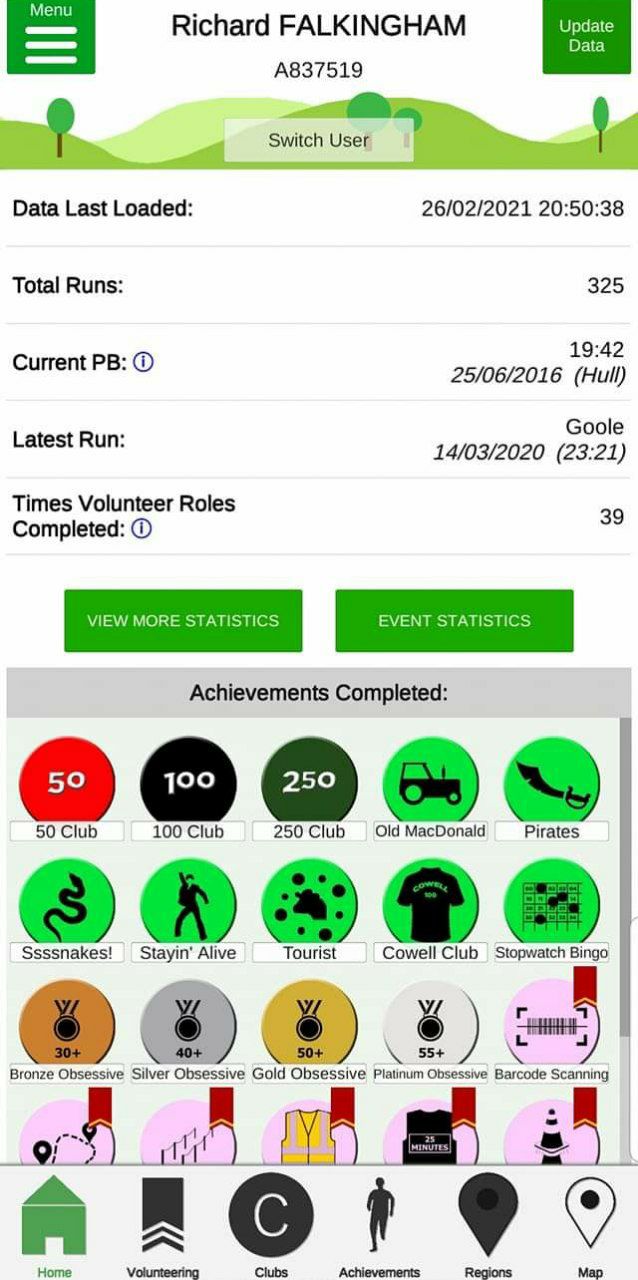Image resolution: width=638 pixels, height=1280 pixels.
Task: View the 250 Club achievement
Action: [309, 785]
